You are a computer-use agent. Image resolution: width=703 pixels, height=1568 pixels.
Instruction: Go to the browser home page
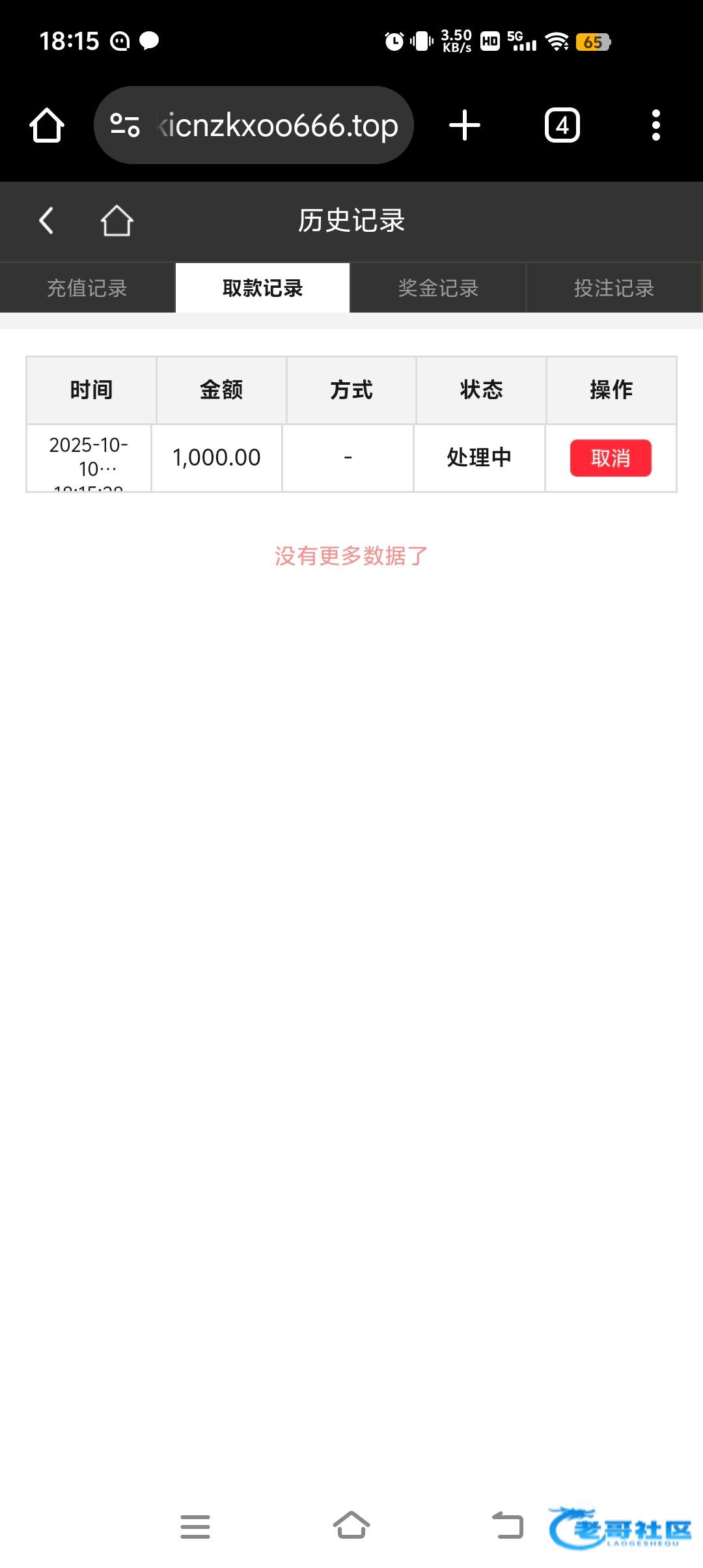pos(47,125)
